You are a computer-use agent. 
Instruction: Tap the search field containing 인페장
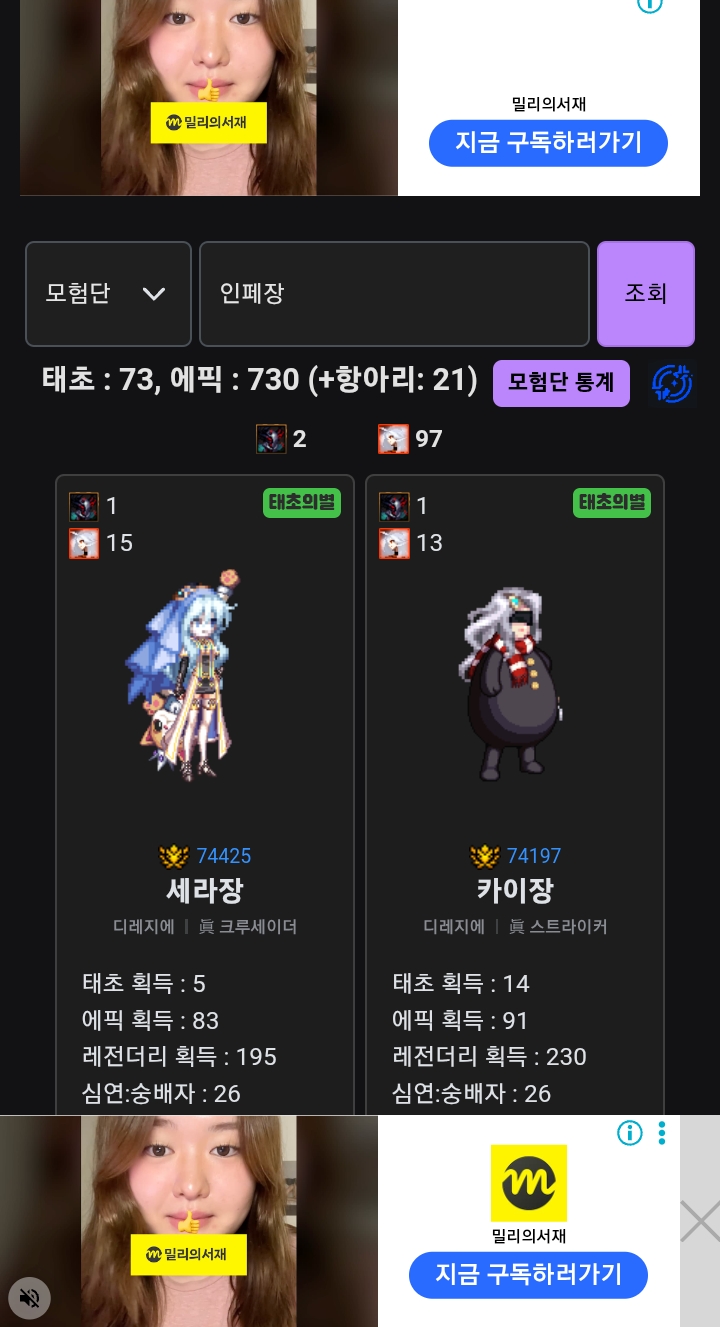point(394,294)
